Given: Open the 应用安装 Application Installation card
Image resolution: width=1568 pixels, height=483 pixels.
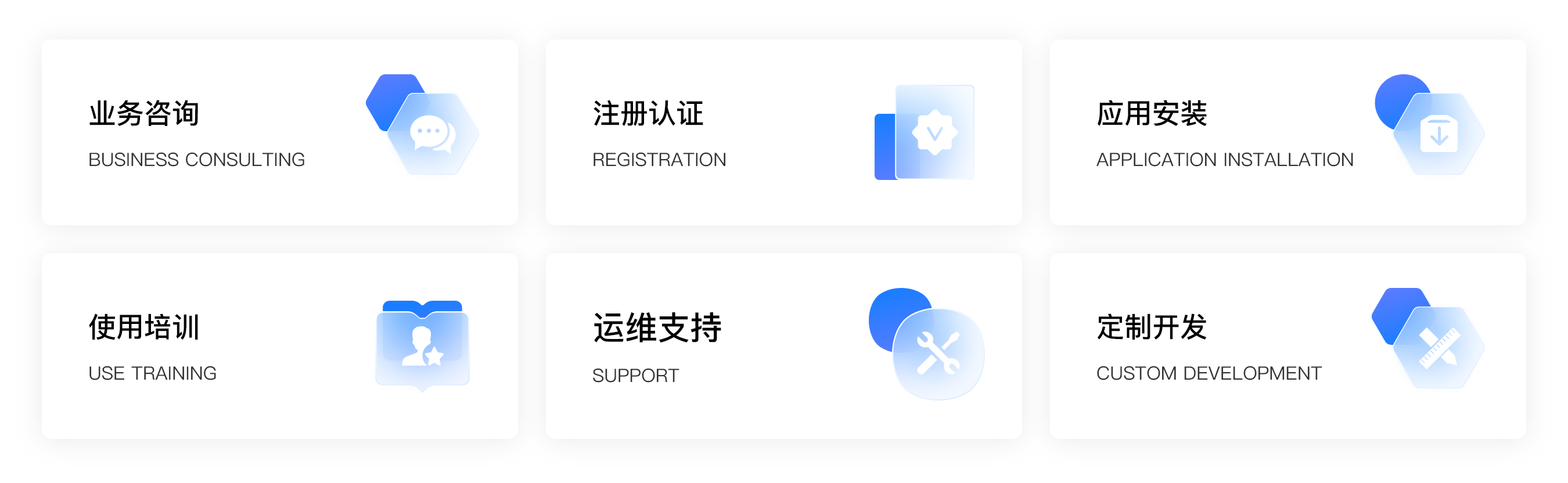Looking at the screenshot, I should (x=1288, y=132).
